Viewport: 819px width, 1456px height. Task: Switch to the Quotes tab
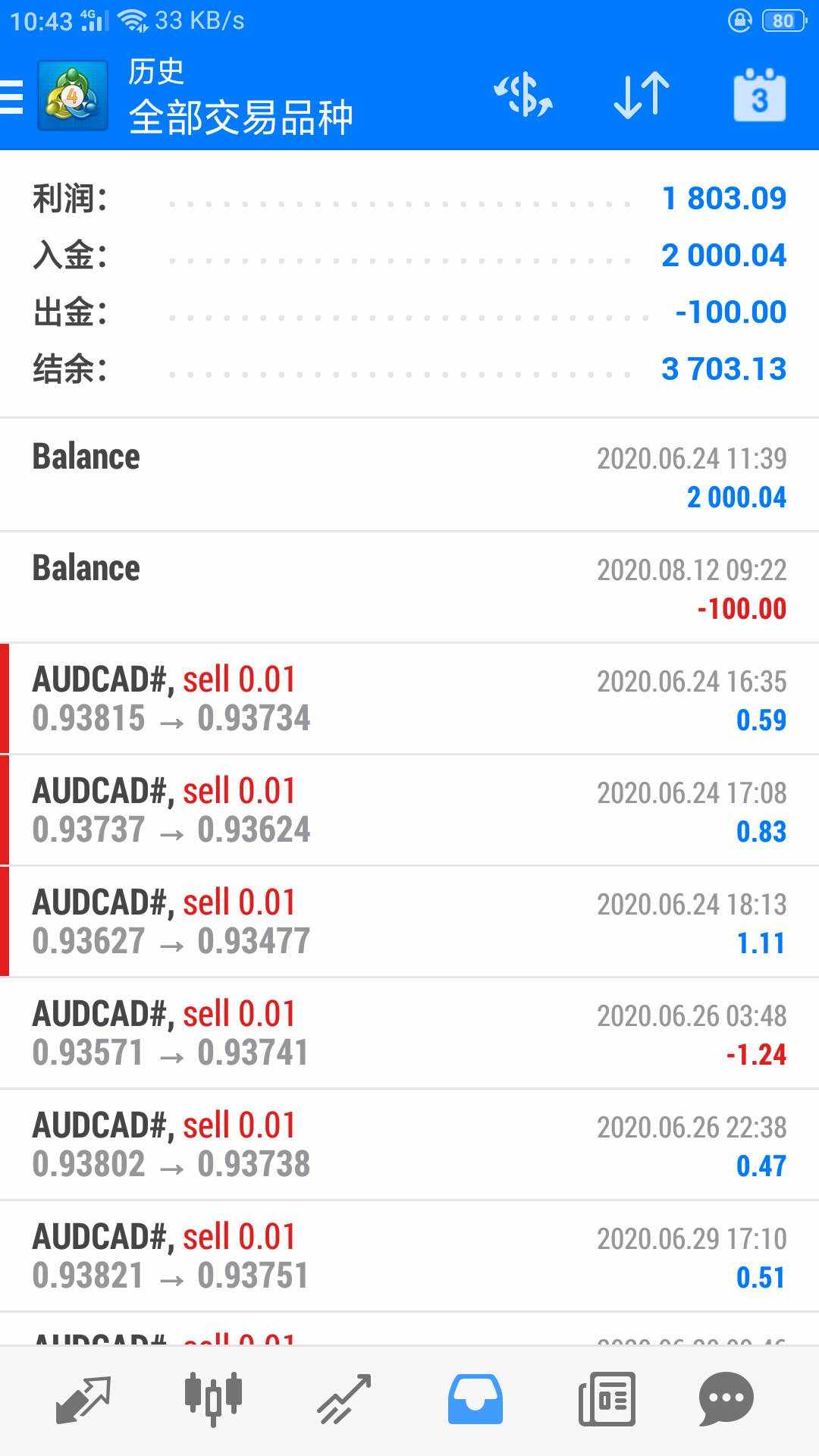click(x=83, y=1399)
